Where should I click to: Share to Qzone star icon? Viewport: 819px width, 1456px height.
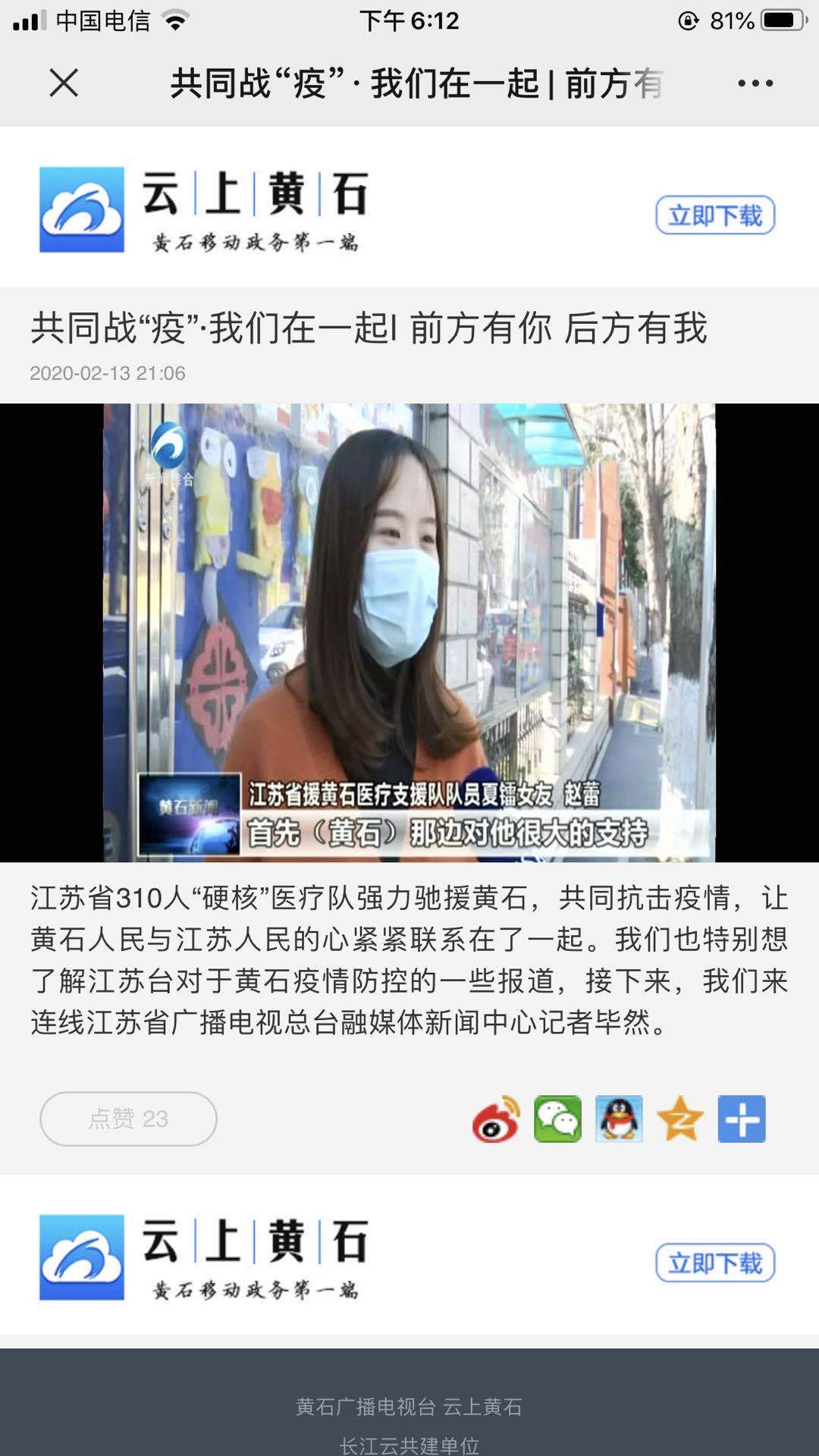(680, 1119)
